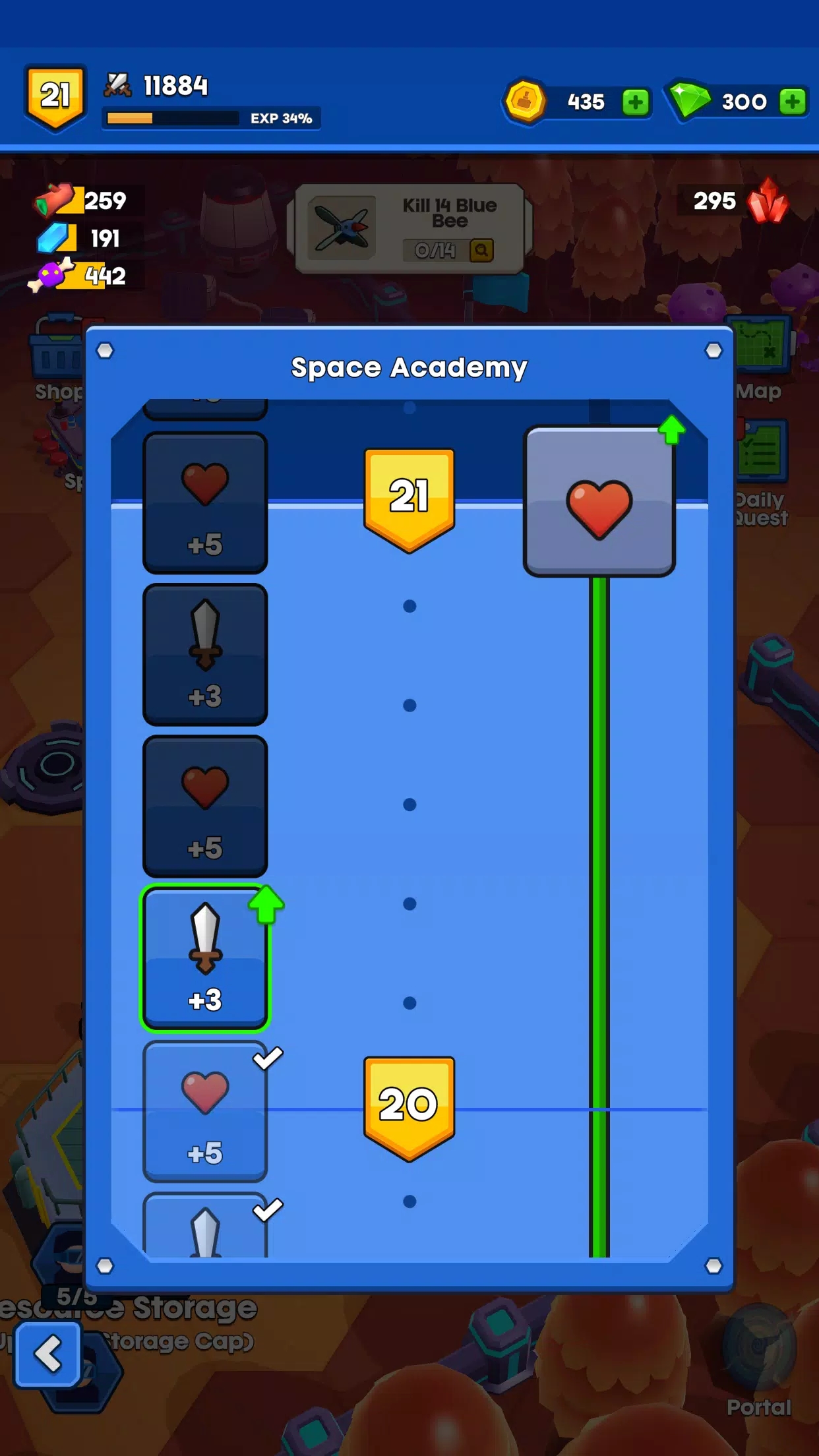Open the Kill 14 Blue Bee quest
Image resolution: width=819 pixels, height=1456 pixels.
click(409, 228)
